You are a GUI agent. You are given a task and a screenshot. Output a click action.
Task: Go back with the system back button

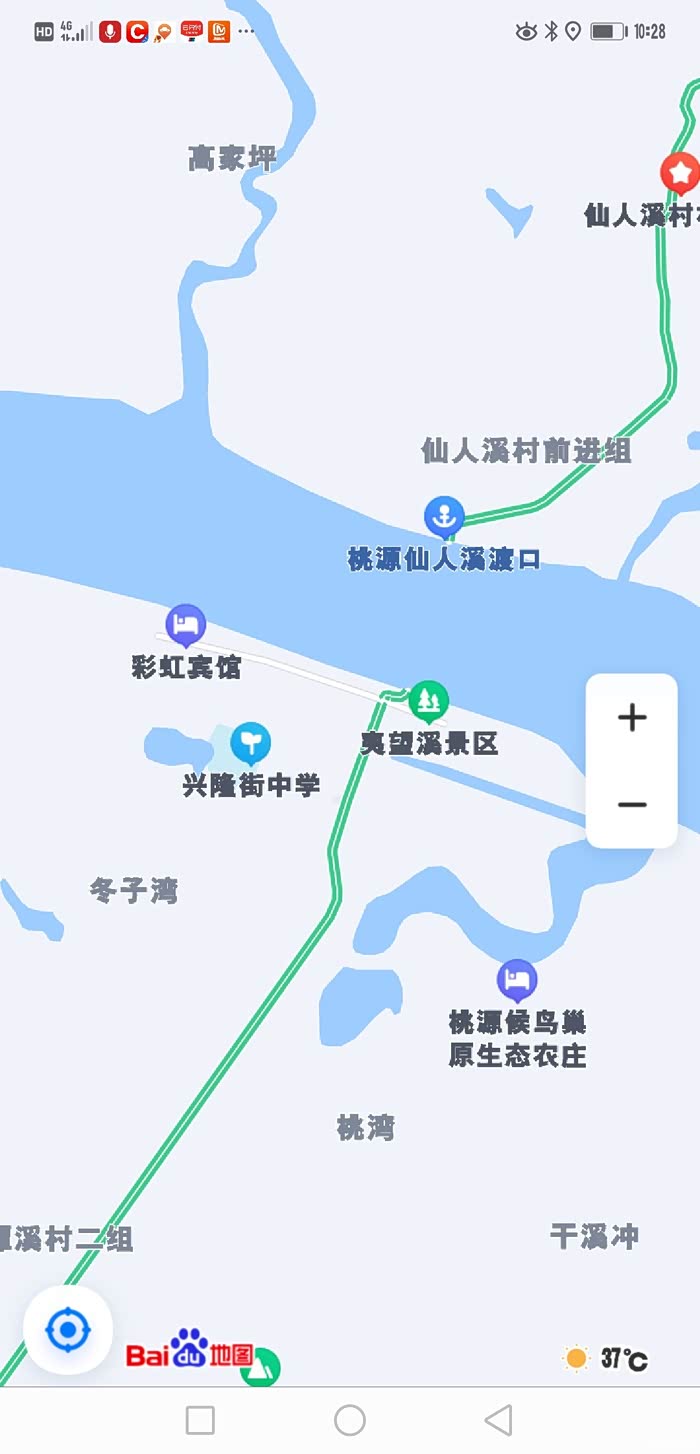498,1420
